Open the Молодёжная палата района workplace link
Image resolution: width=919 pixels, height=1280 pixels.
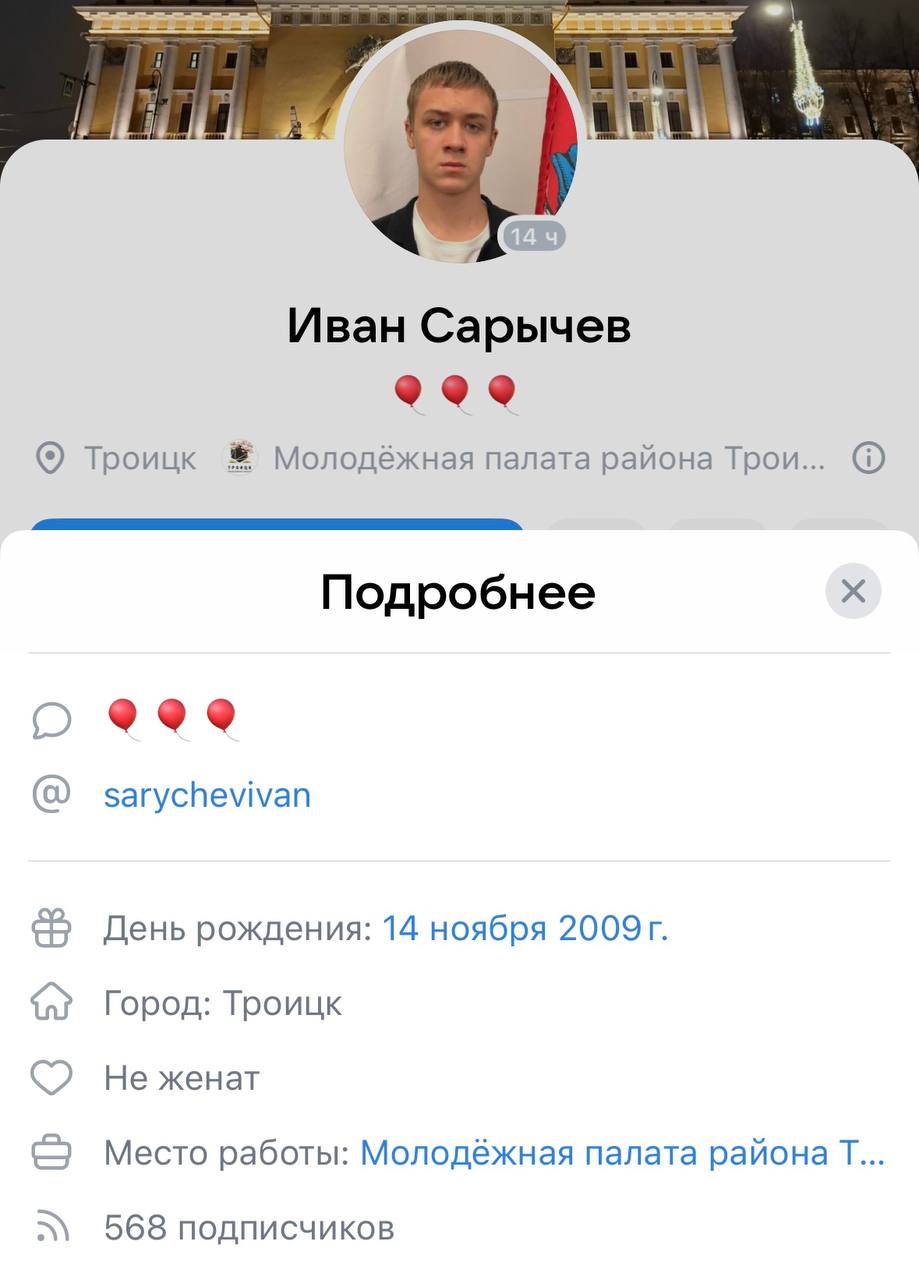coord(621,1153)
